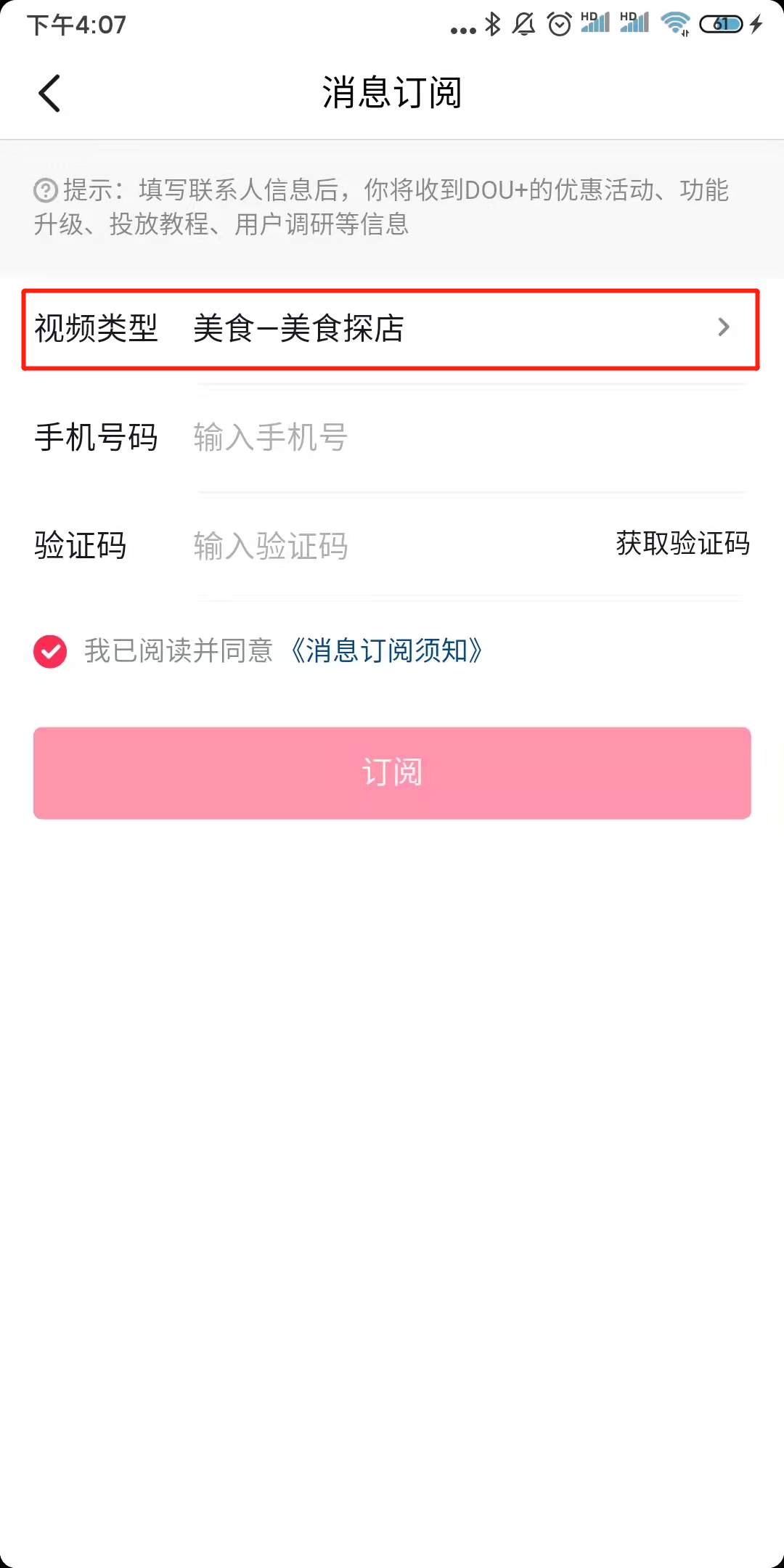Tap the 输入手机号 phone number field
Viewport: 784px width, 1568px height.
click(x=465, y=438)
